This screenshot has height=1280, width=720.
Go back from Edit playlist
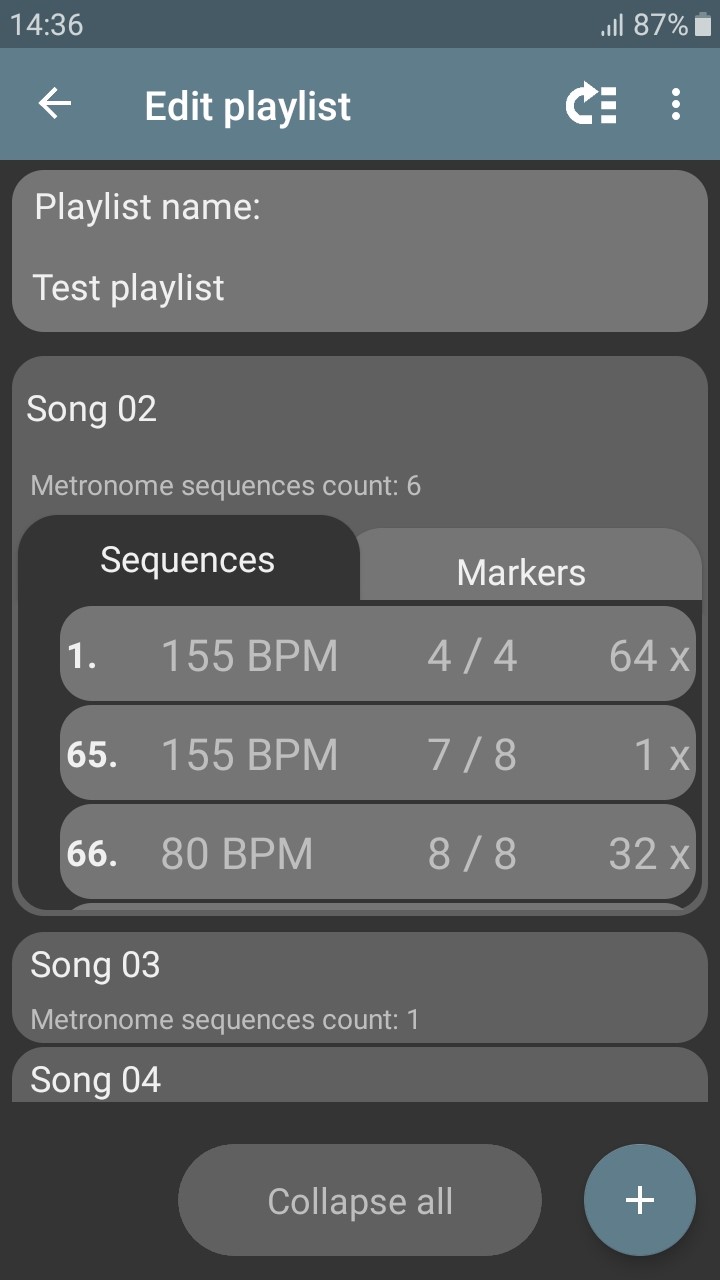(x=55, y=104)
